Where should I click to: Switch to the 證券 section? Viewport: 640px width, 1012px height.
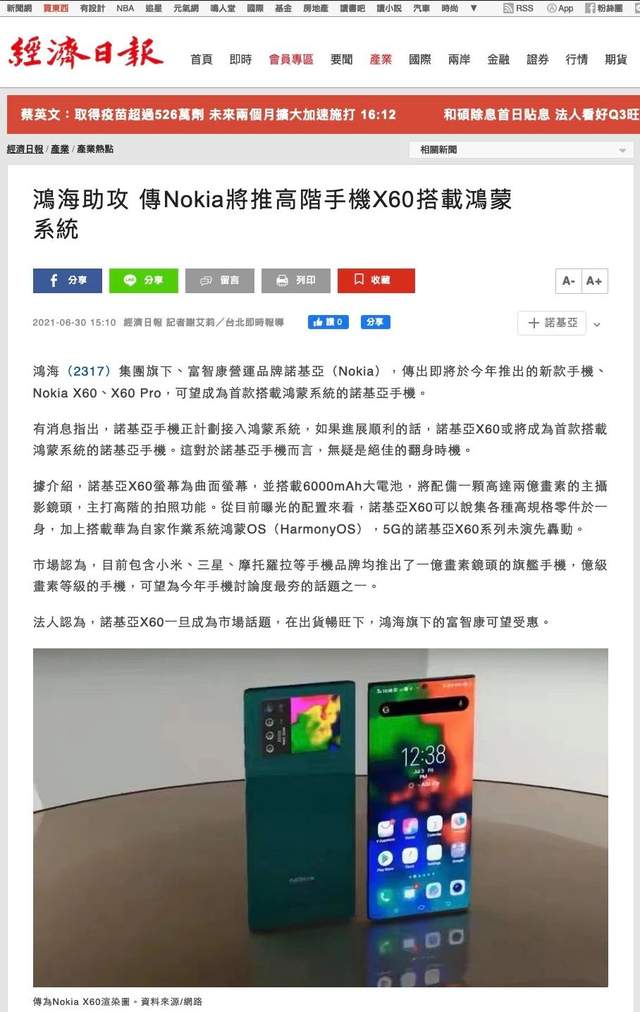click(x=538, y=59)
